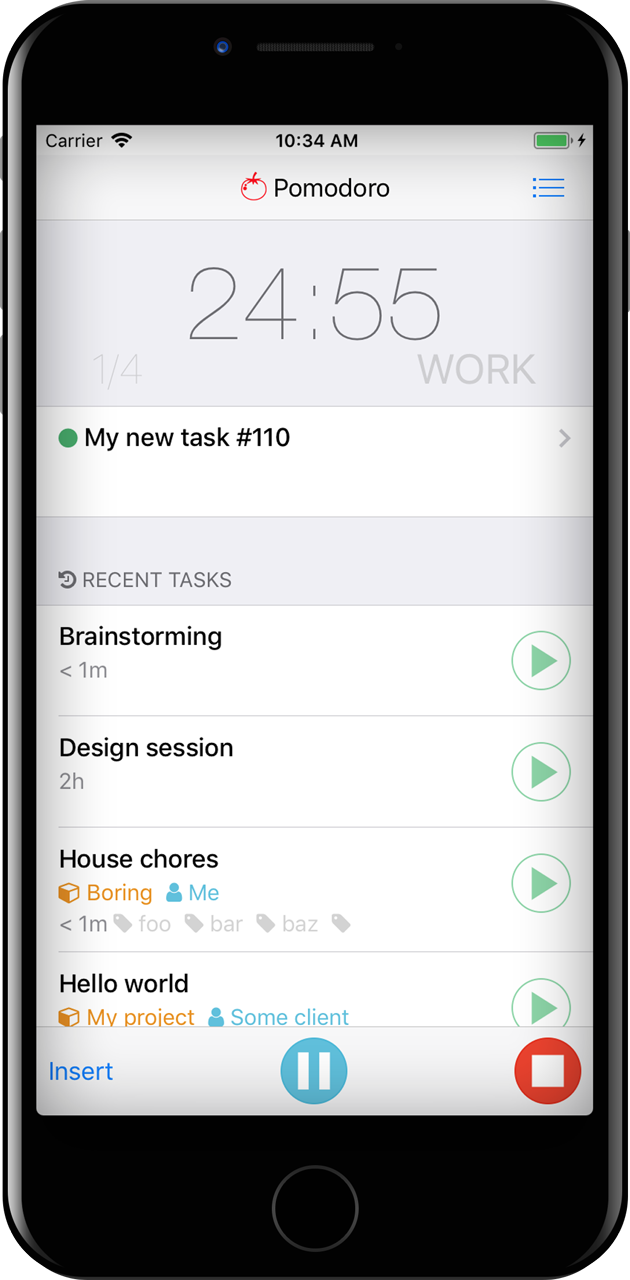Start timer for Hello world task
The image size is (630, 1280).
tap(541, 1003)
